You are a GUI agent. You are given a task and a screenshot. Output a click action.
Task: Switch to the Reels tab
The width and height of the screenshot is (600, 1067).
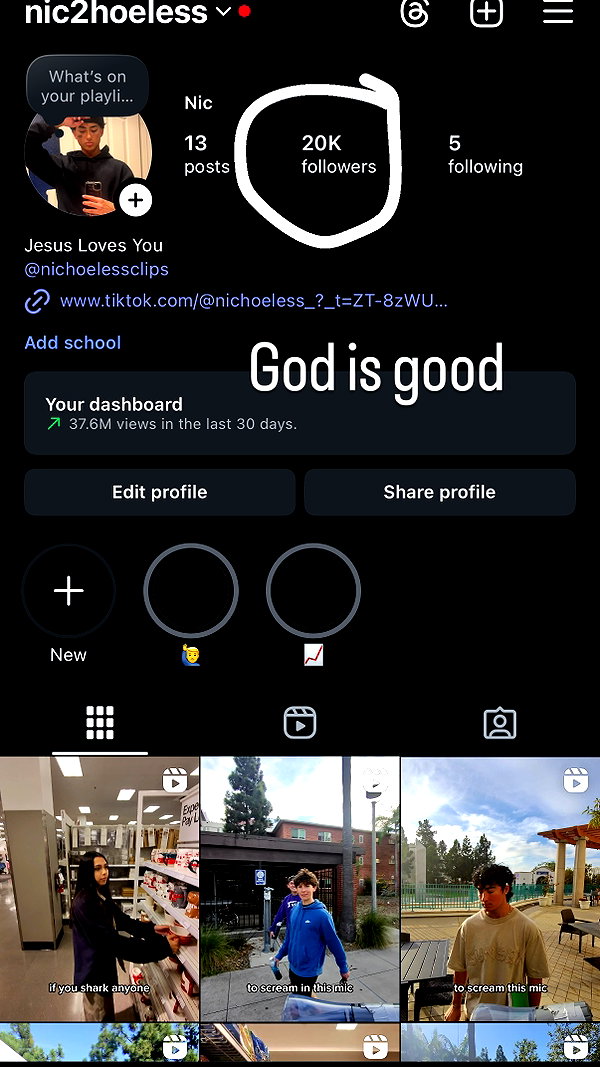tap(300, 723)
